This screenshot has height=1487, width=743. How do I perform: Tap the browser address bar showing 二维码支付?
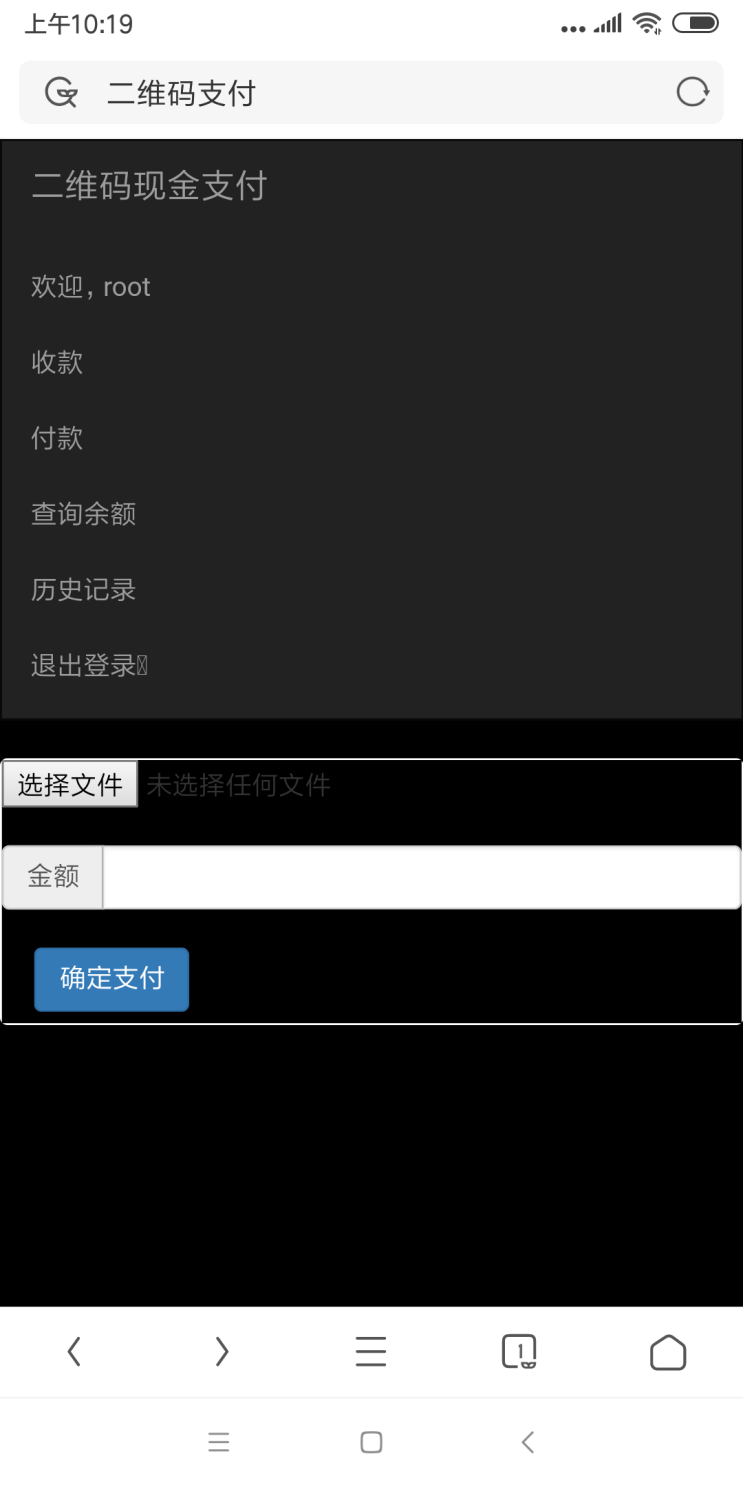click(x=370, y=93)
